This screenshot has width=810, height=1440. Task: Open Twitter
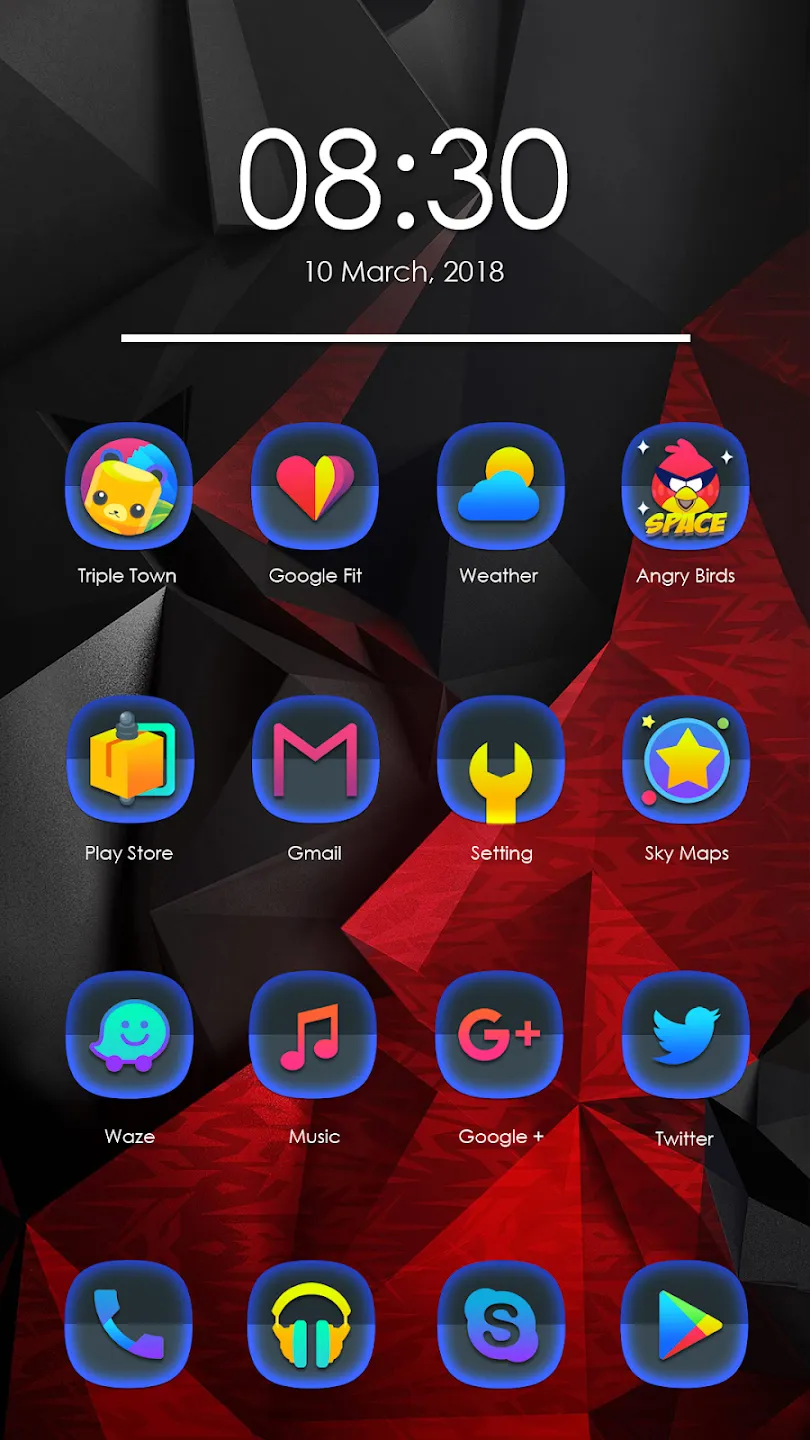tap(686, 1035)
